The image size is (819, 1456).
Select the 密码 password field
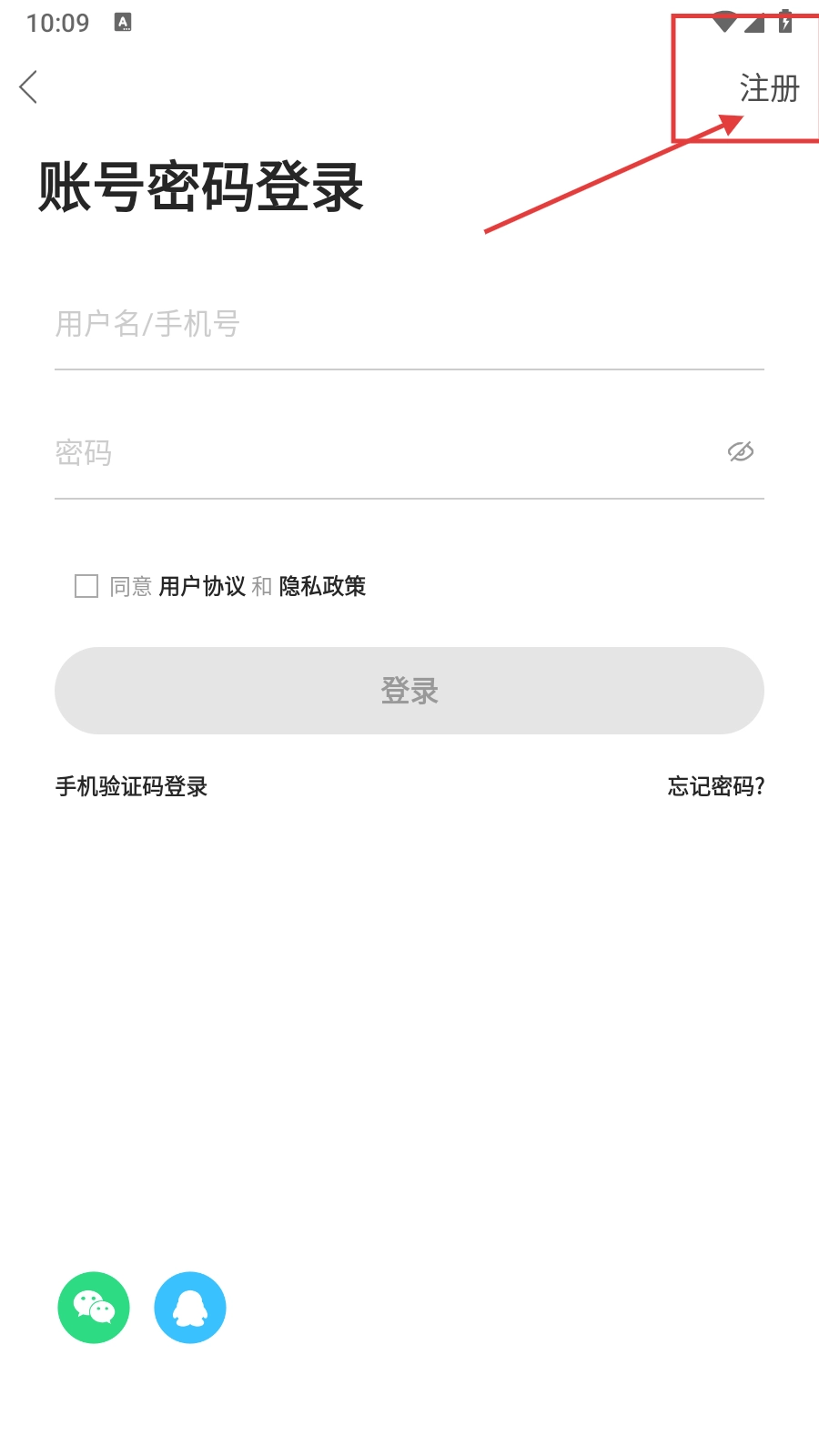tap(382, 453)
